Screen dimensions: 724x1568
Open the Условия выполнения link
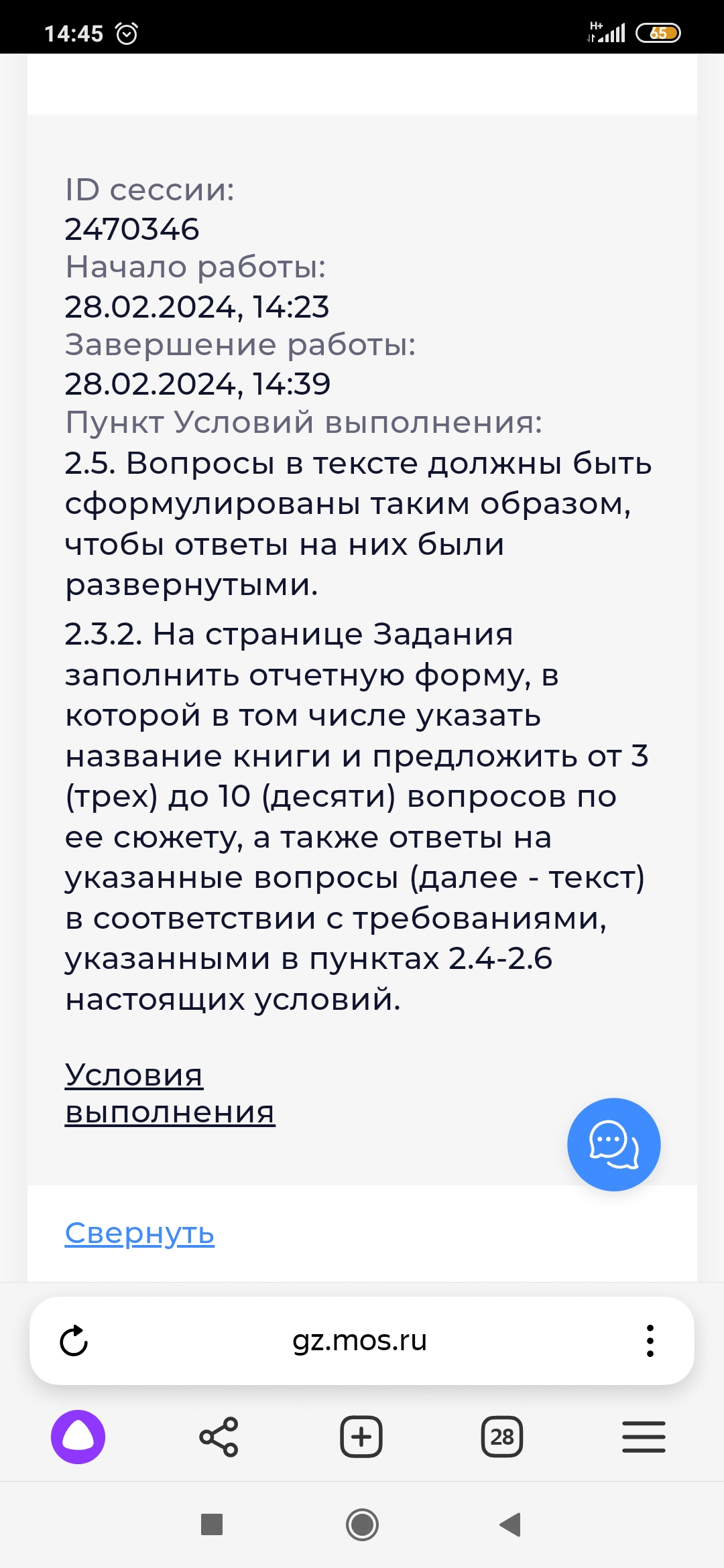[x=170, y=1094]
